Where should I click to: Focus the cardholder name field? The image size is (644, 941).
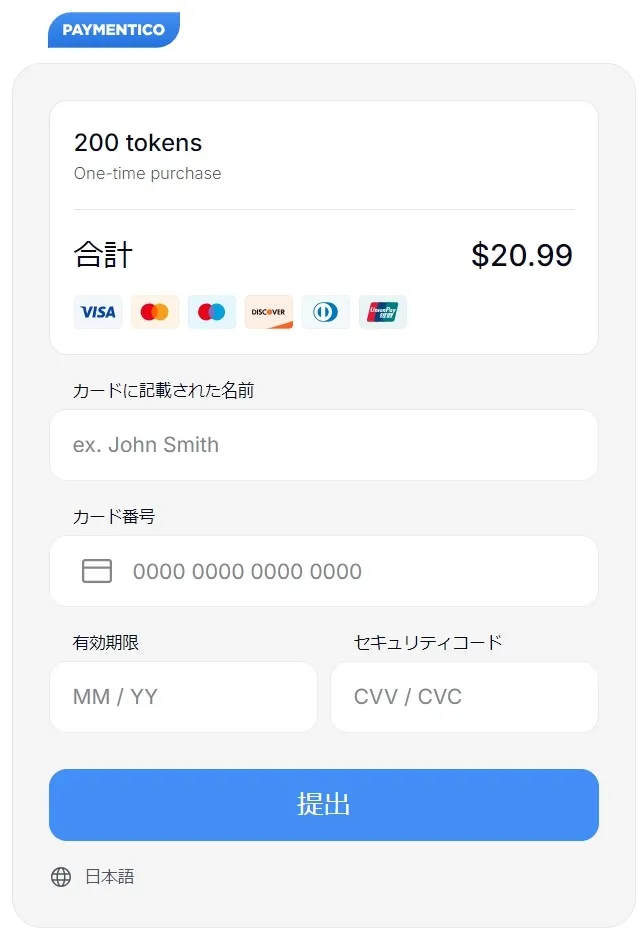point(323,445)
